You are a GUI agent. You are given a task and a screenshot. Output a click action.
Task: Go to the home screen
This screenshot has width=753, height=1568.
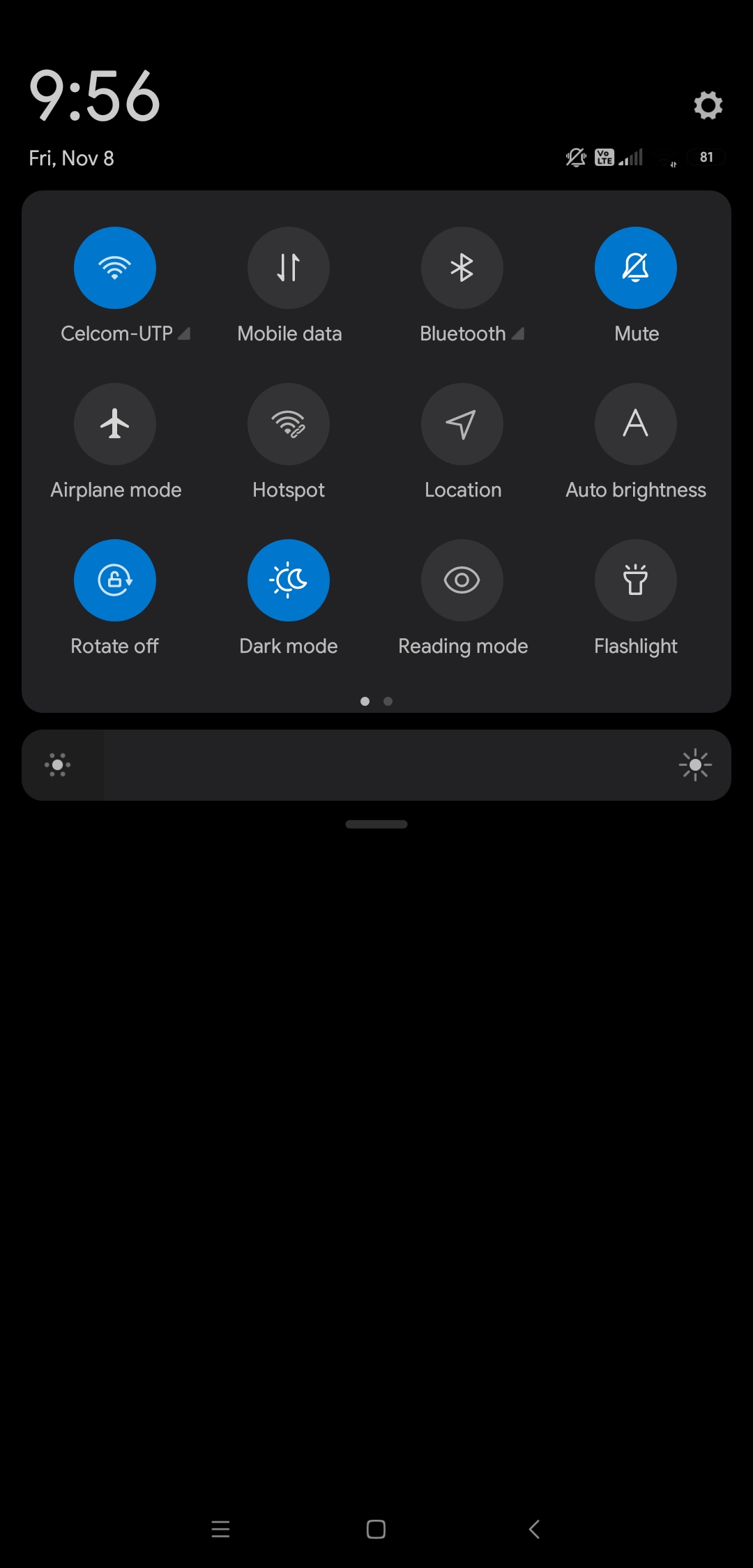tap(376, 1529)
